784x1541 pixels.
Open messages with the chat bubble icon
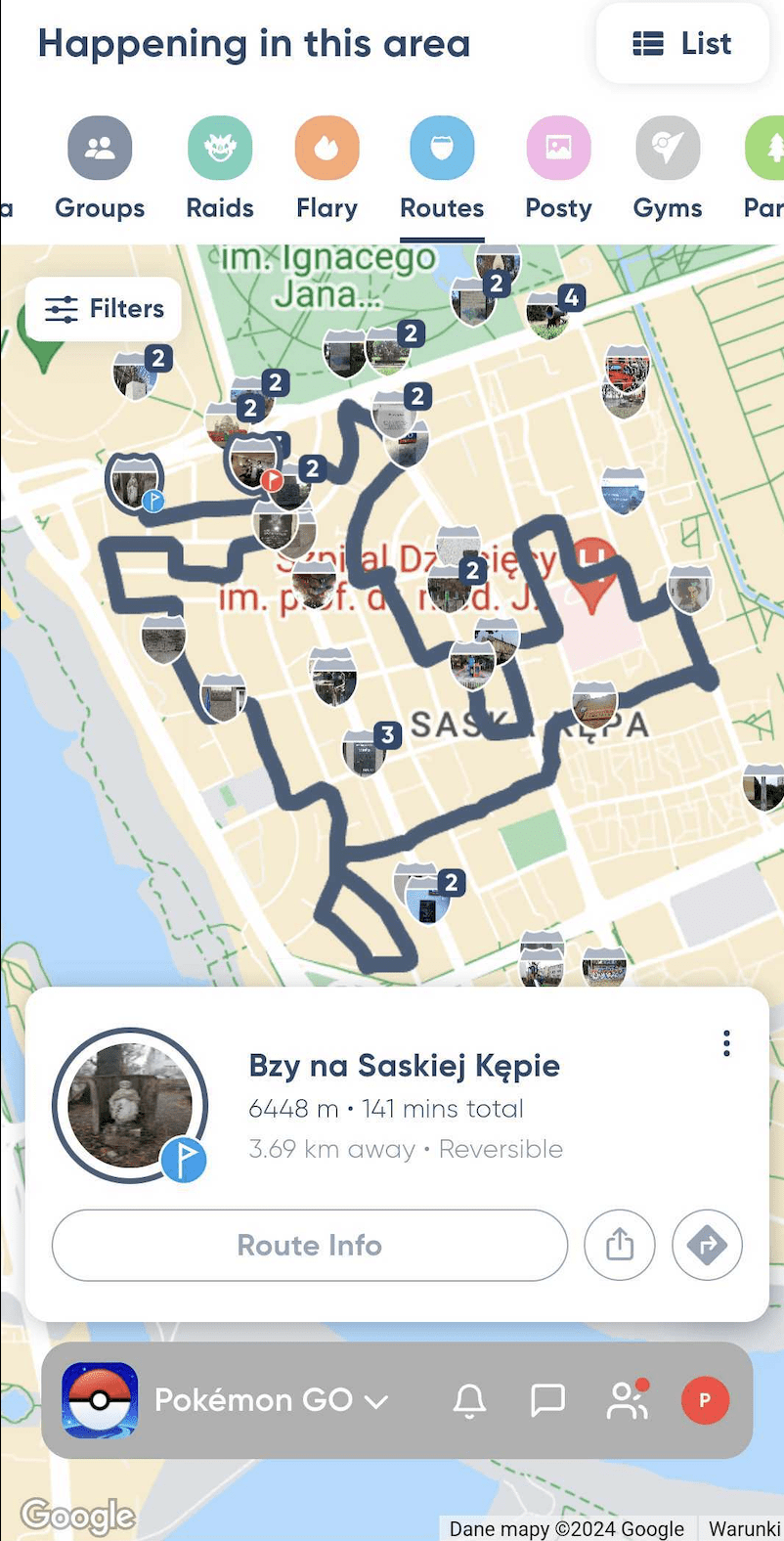pyautogui.click(x=547, y=1400)
